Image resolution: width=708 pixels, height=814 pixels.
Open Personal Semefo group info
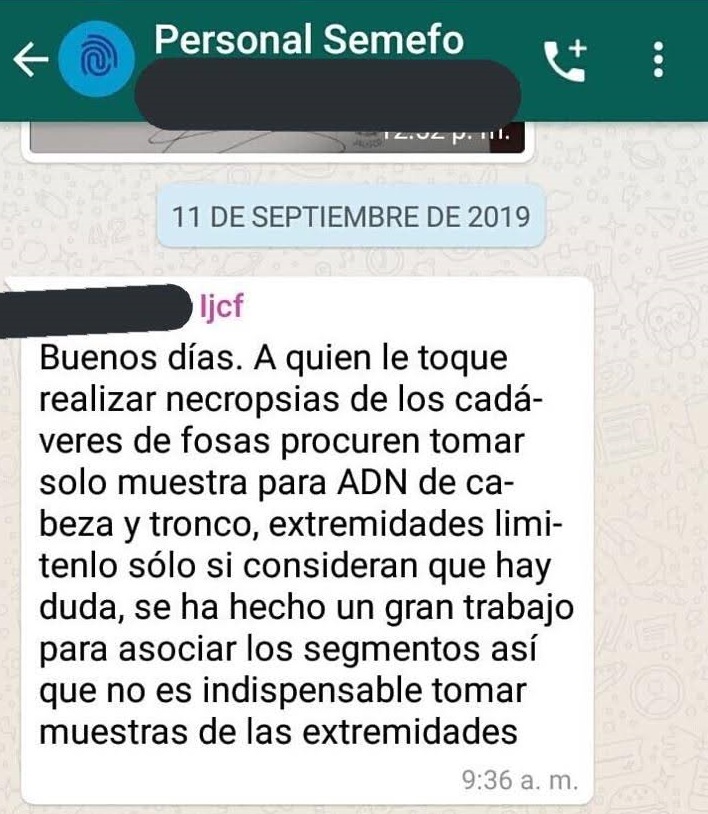[x=310, y=40]
